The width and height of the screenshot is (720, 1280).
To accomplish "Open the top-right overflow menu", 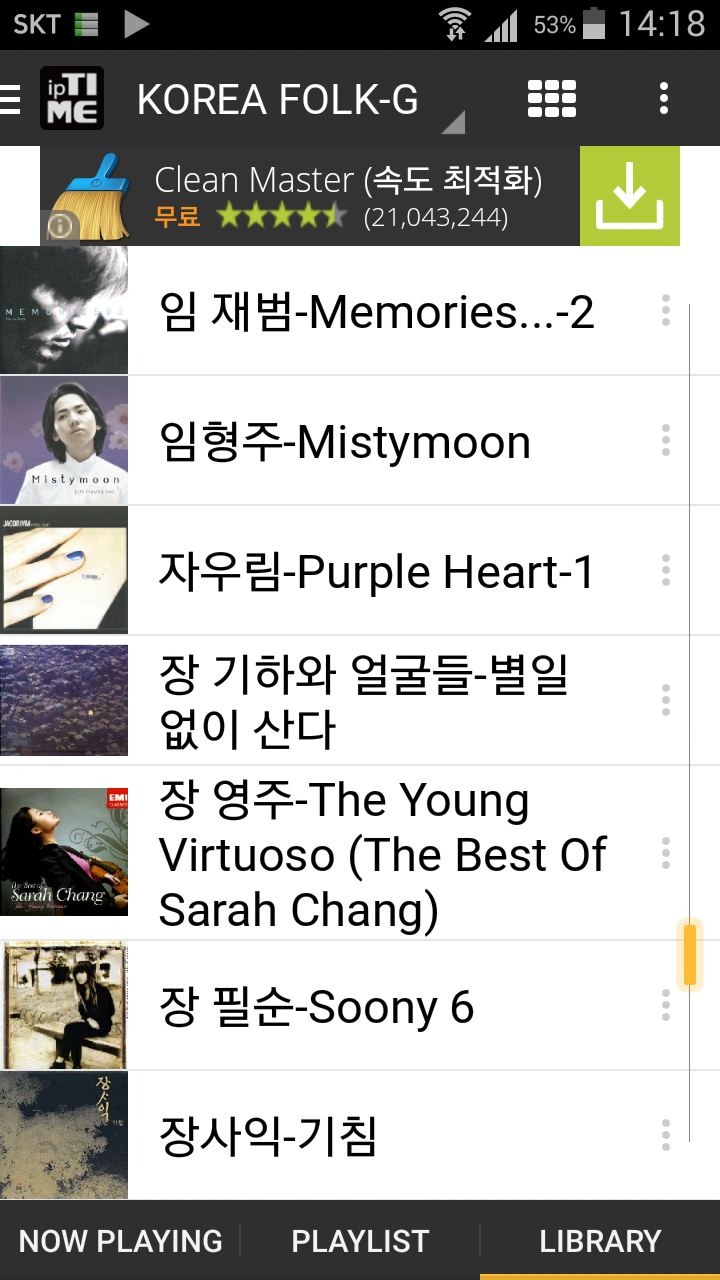I will point(663,99).
